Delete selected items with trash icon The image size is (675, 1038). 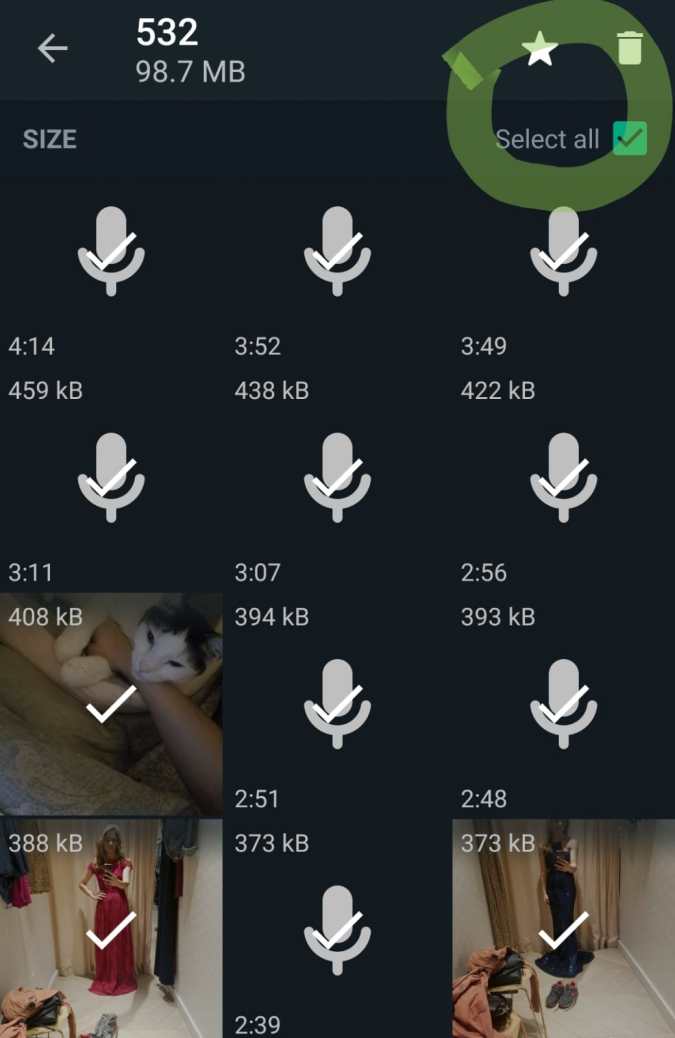point(629,48)
